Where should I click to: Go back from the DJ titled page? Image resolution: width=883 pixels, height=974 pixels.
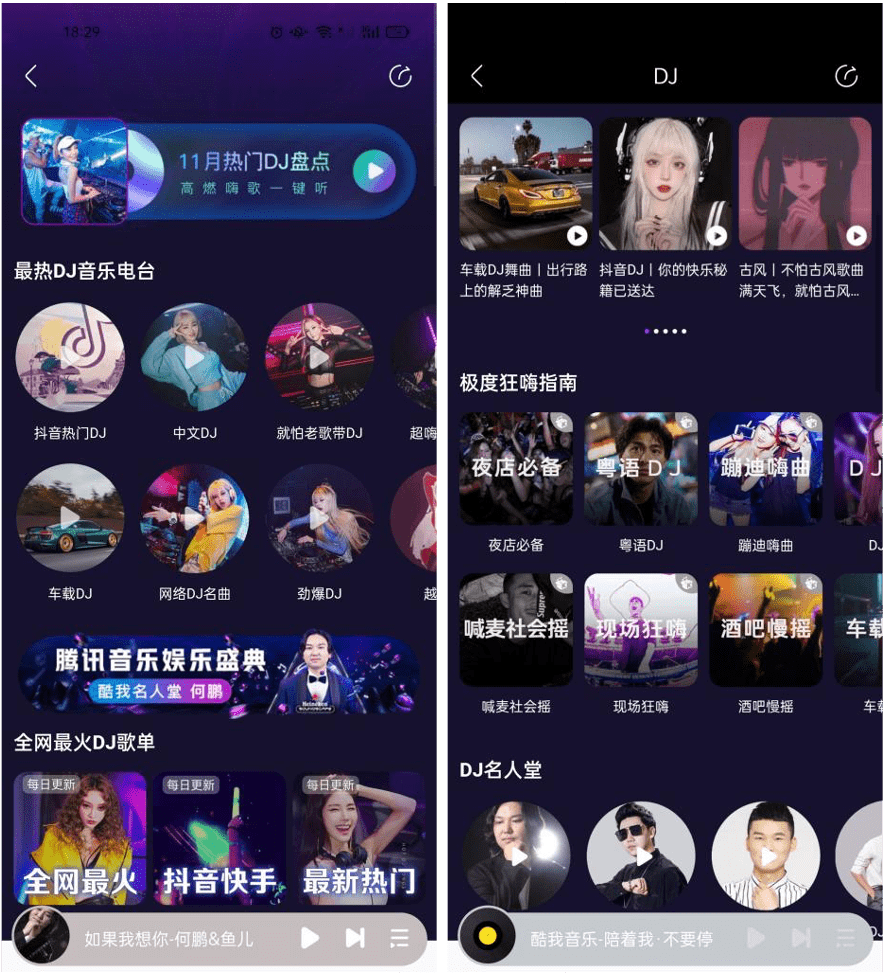477,76
